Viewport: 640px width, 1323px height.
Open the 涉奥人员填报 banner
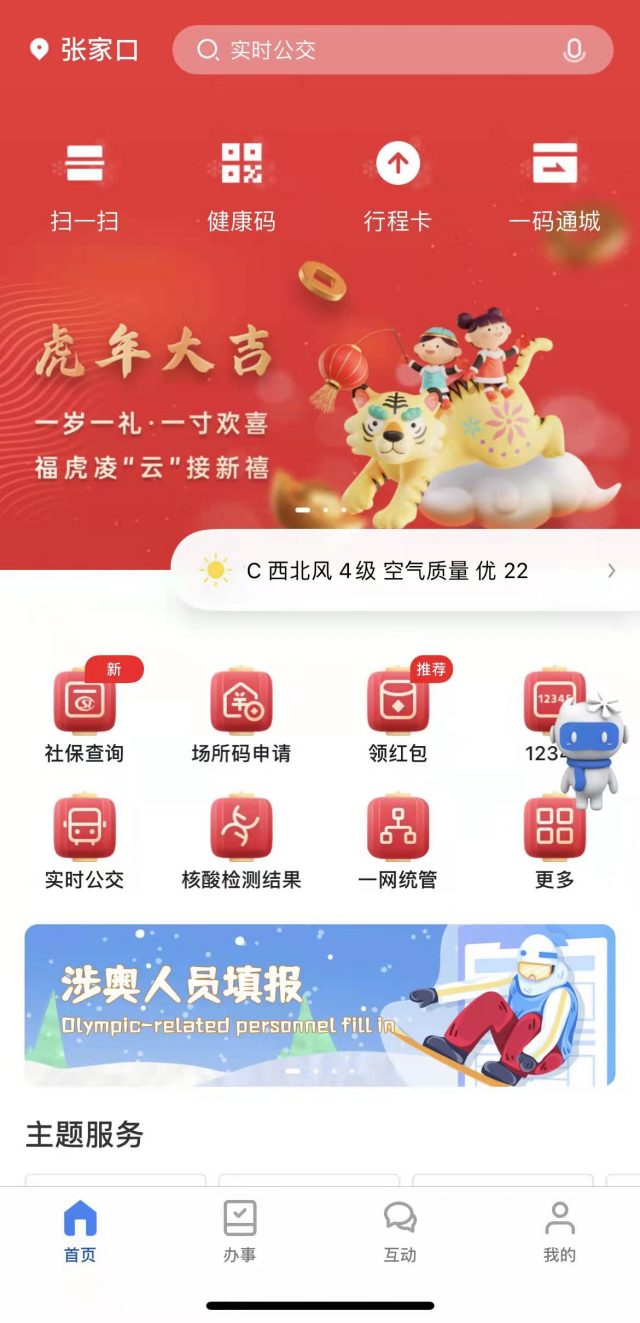click(x=320, y=1005)
